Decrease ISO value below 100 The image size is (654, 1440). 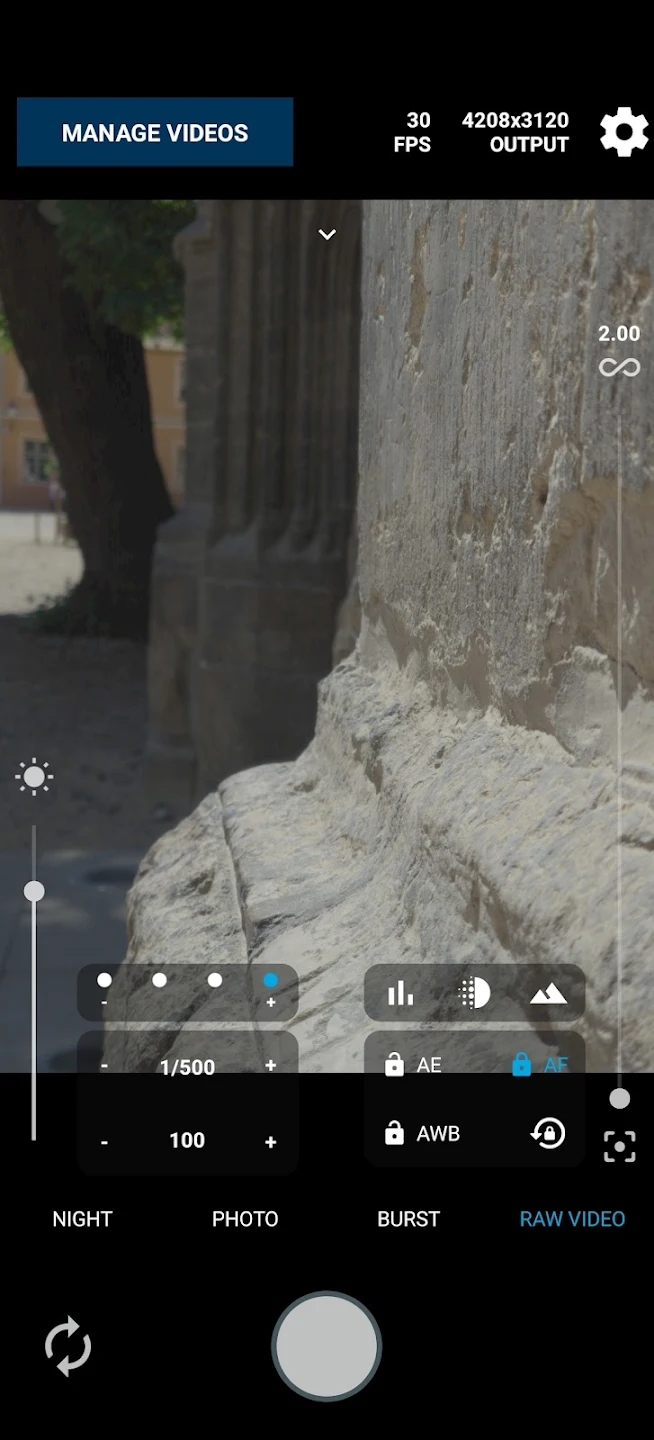pos(104,1141)
